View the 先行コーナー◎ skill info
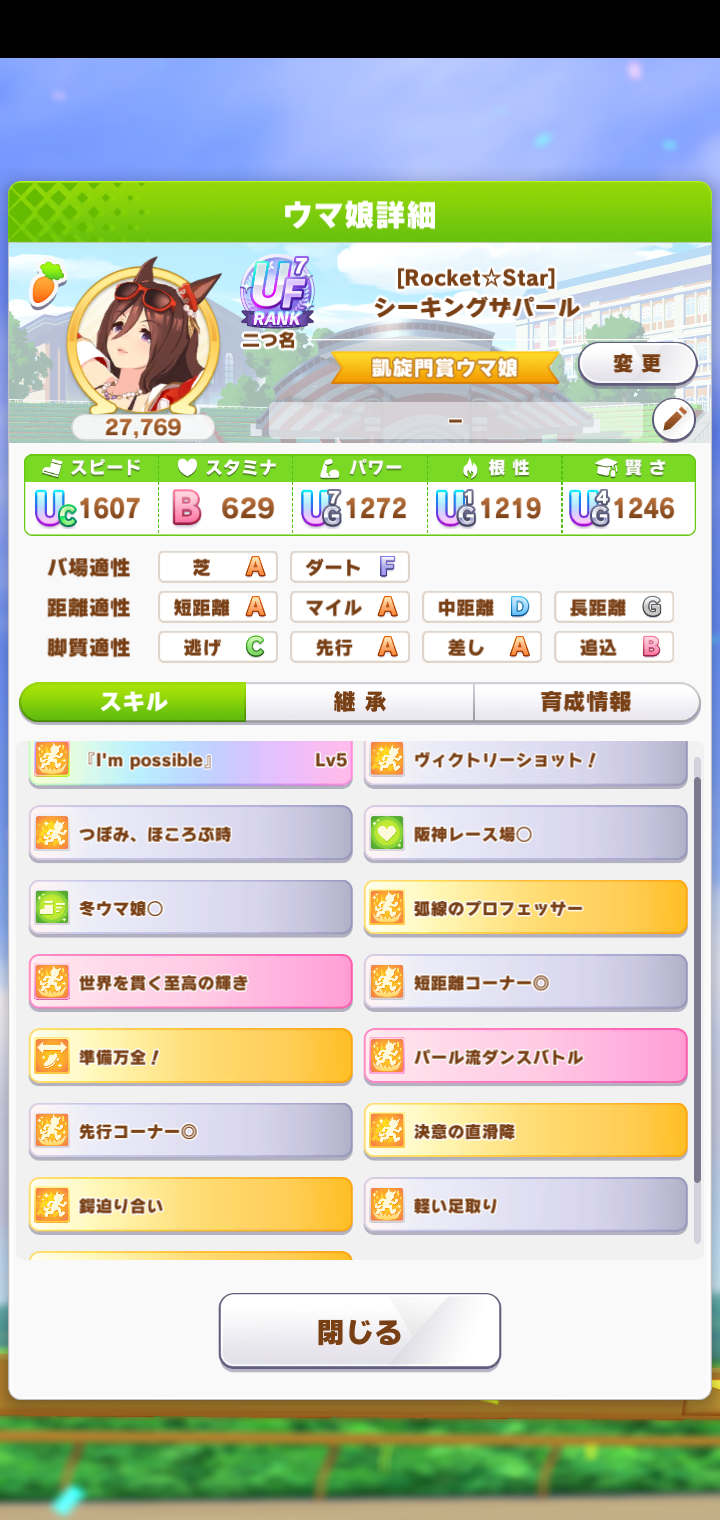The image size is (720, 1520). pyautogui.click(x=191, y=1132)
